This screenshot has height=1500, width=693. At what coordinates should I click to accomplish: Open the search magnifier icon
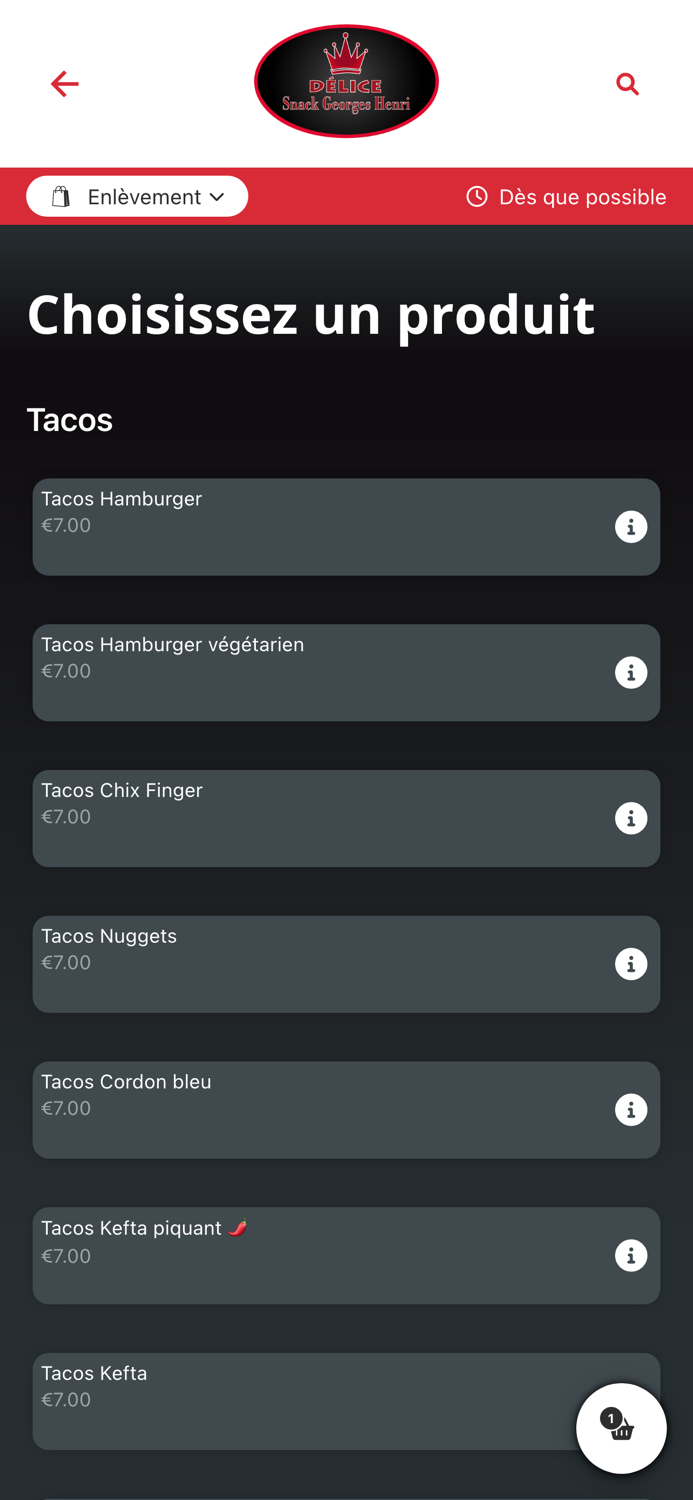[x=627, y=84]
